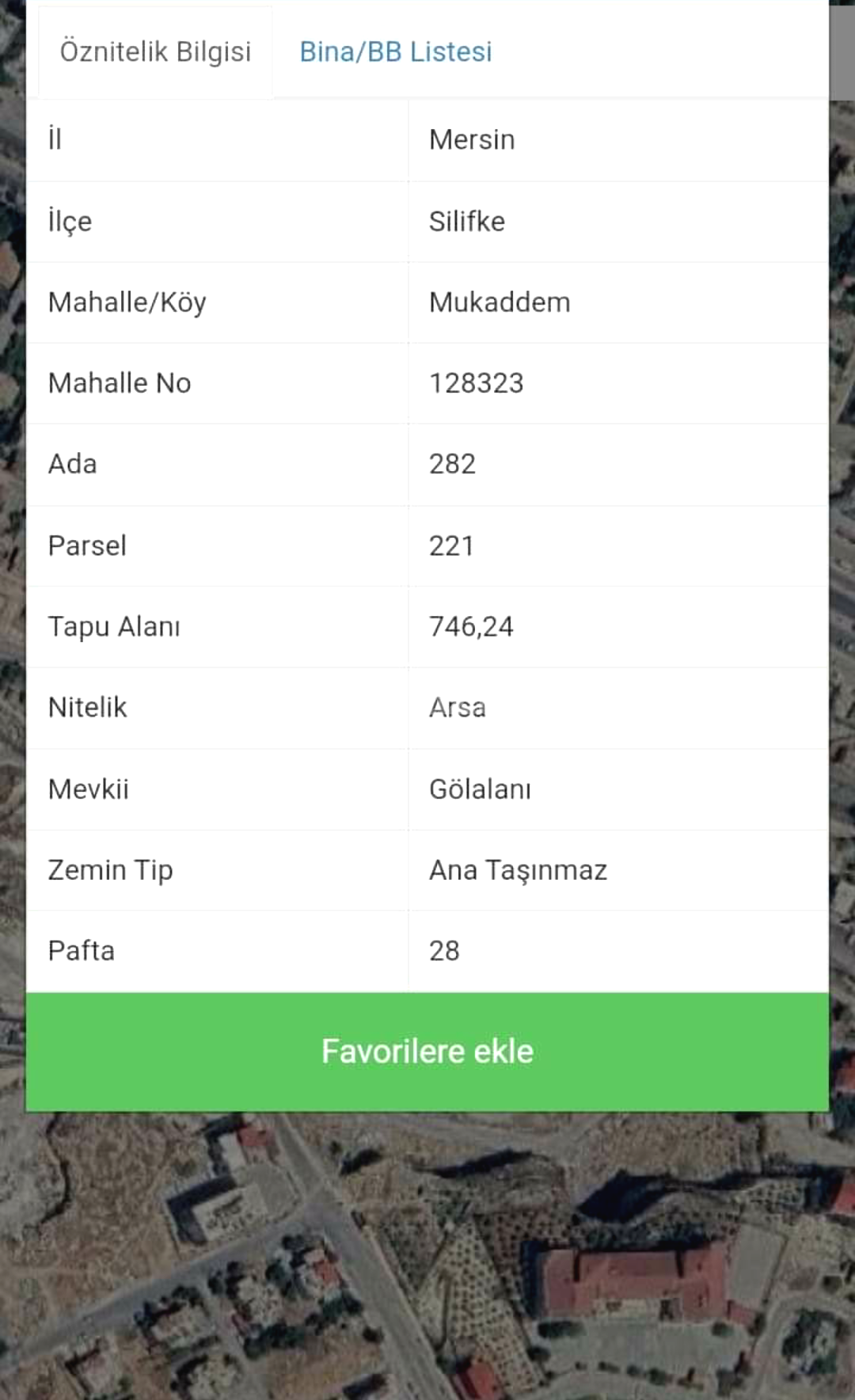This screenshot has width=855, height=1400.
Task: Select the Öznitelik Bilgisi tab
Action: coord(155,52)
